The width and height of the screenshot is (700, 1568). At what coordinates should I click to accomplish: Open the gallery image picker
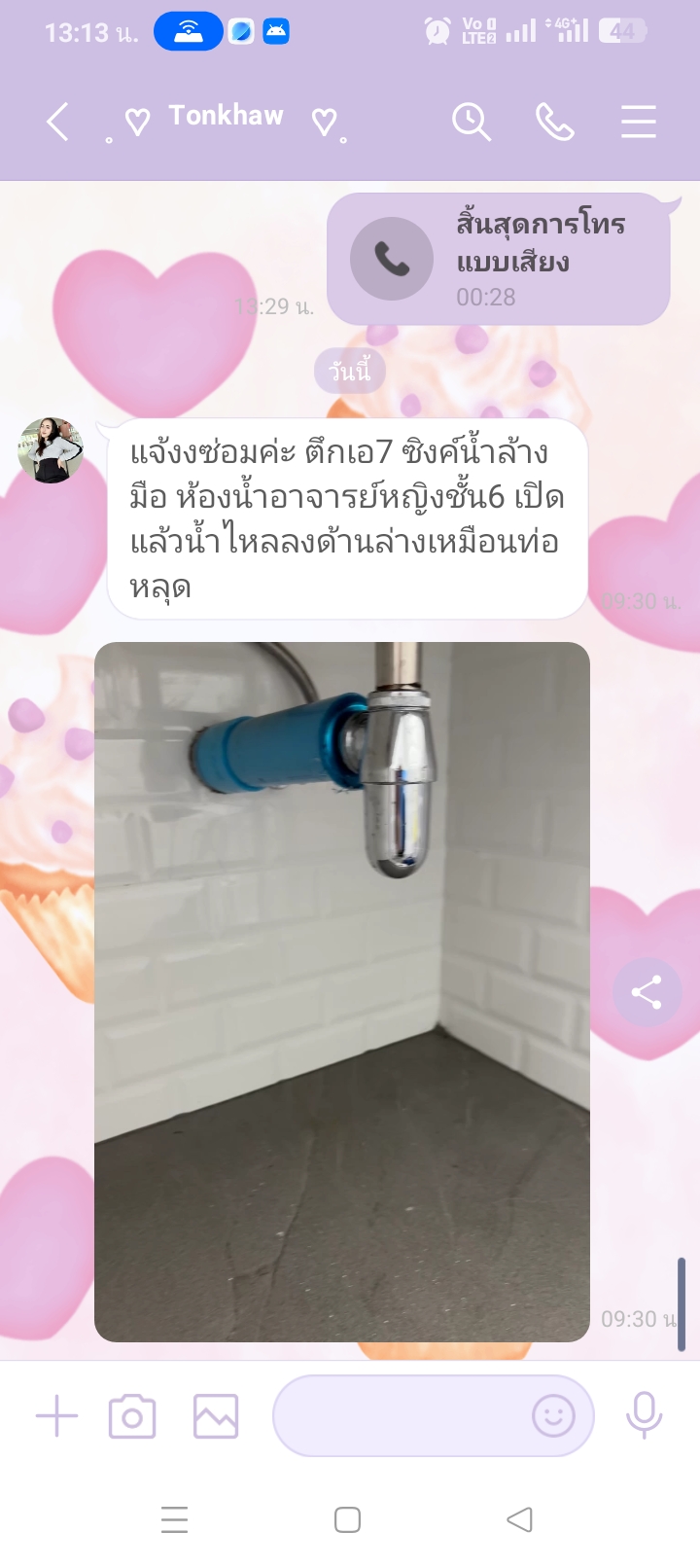pos(216,1416)
